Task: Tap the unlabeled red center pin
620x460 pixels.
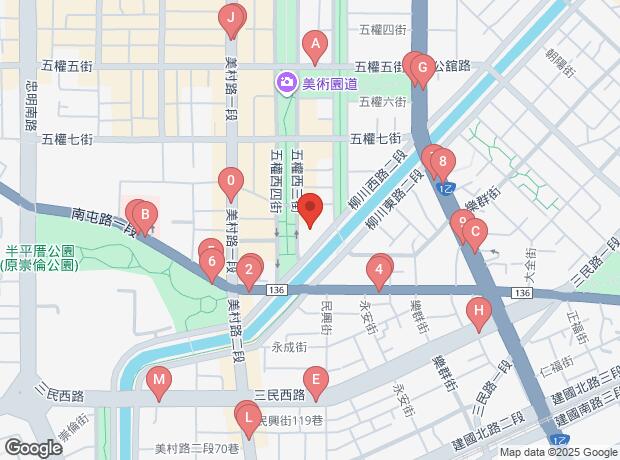Action: tap(310, 211)
